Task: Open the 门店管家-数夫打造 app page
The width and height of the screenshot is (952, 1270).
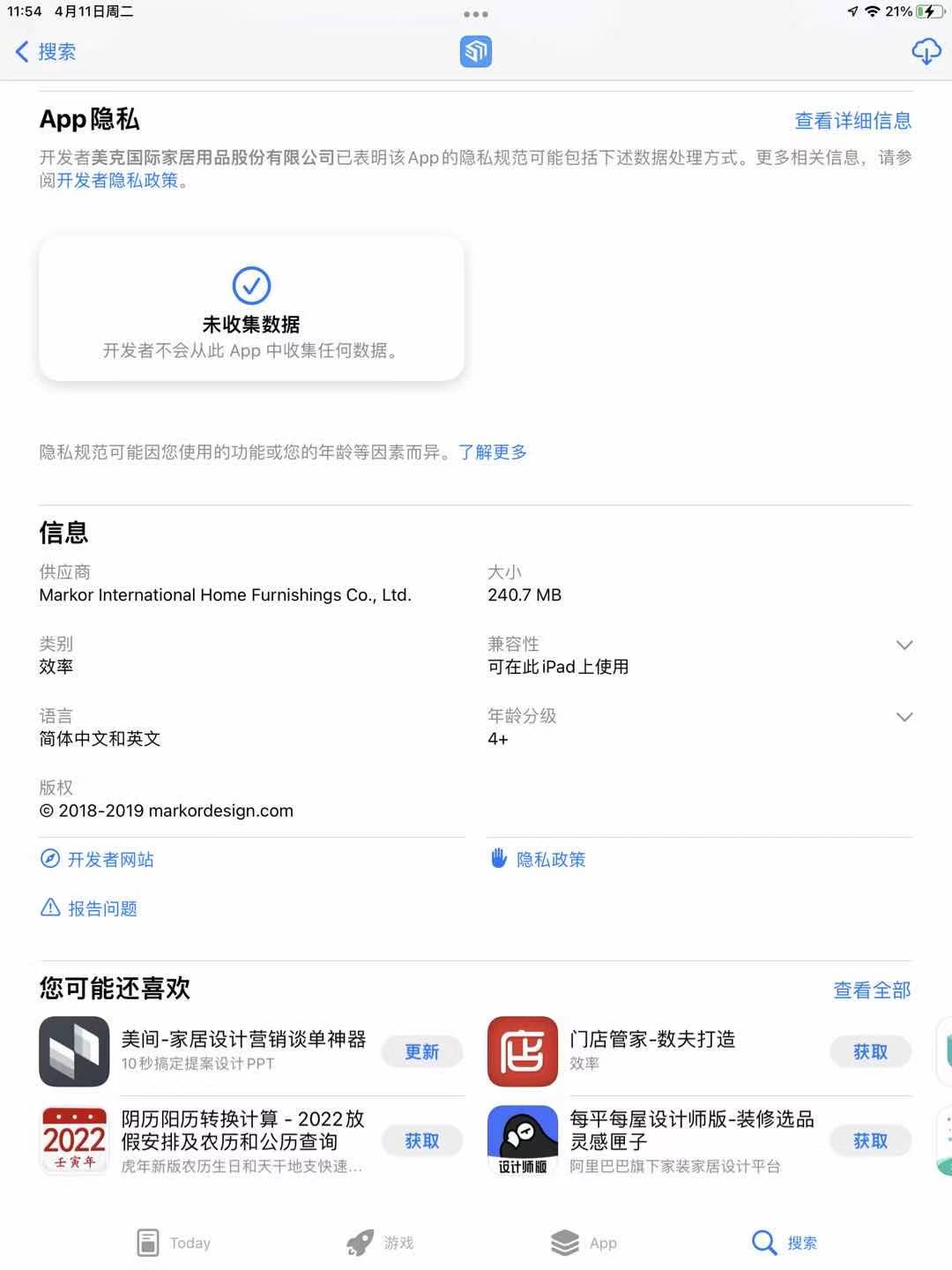Action: tap(652, 1041)
